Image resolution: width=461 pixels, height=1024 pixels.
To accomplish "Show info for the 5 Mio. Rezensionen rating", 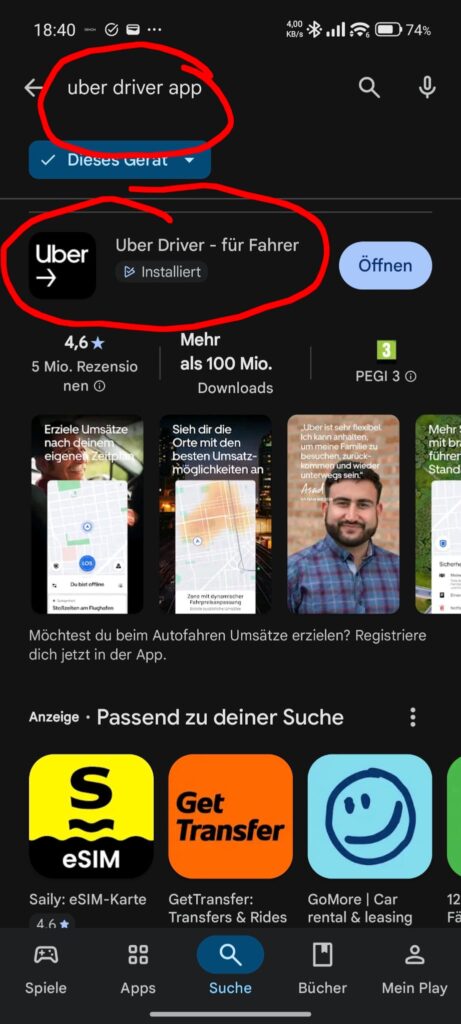I will [x=99, y=387].
